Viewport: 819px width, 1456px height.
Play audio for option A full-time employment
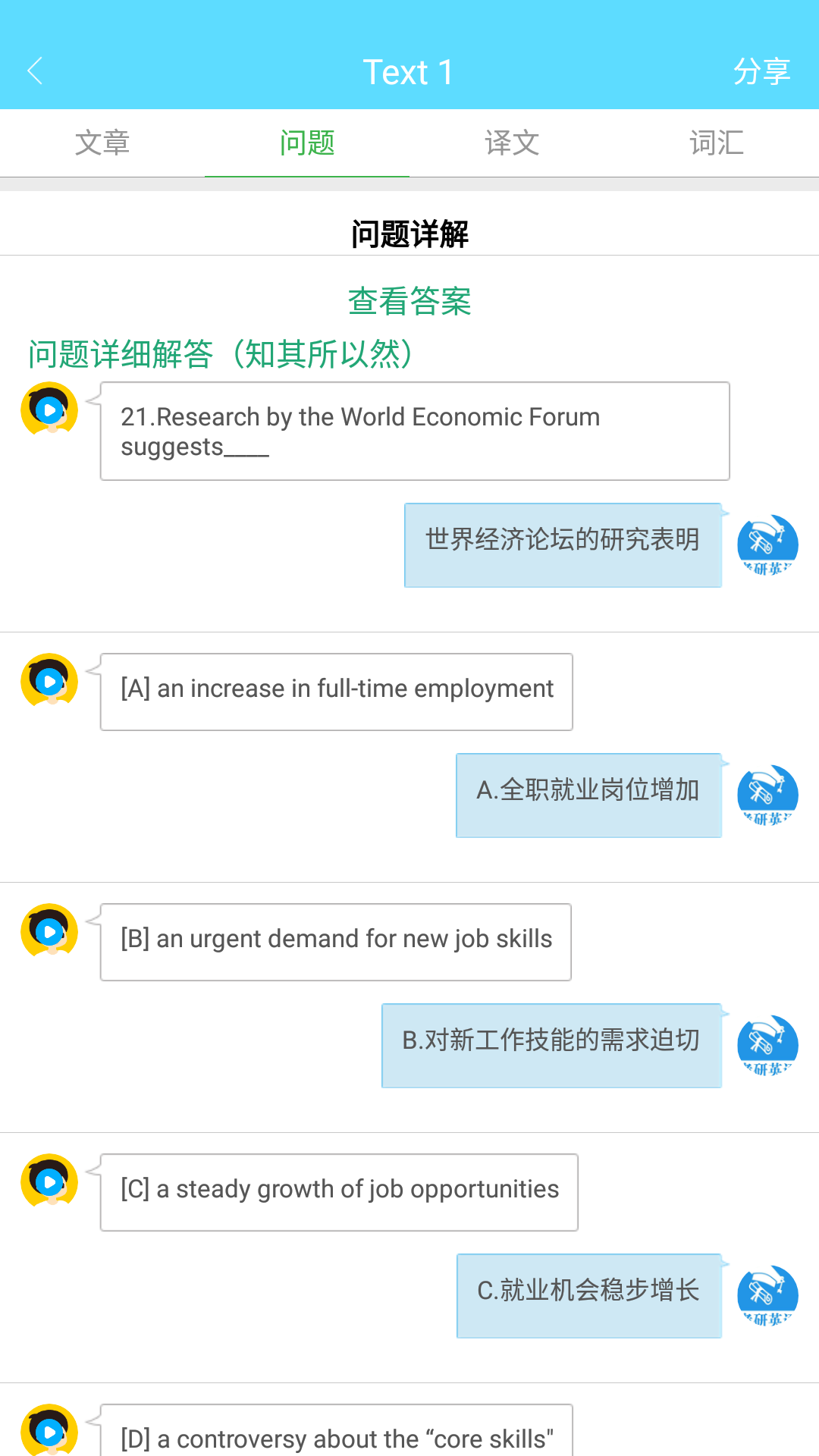click(49, 681)
